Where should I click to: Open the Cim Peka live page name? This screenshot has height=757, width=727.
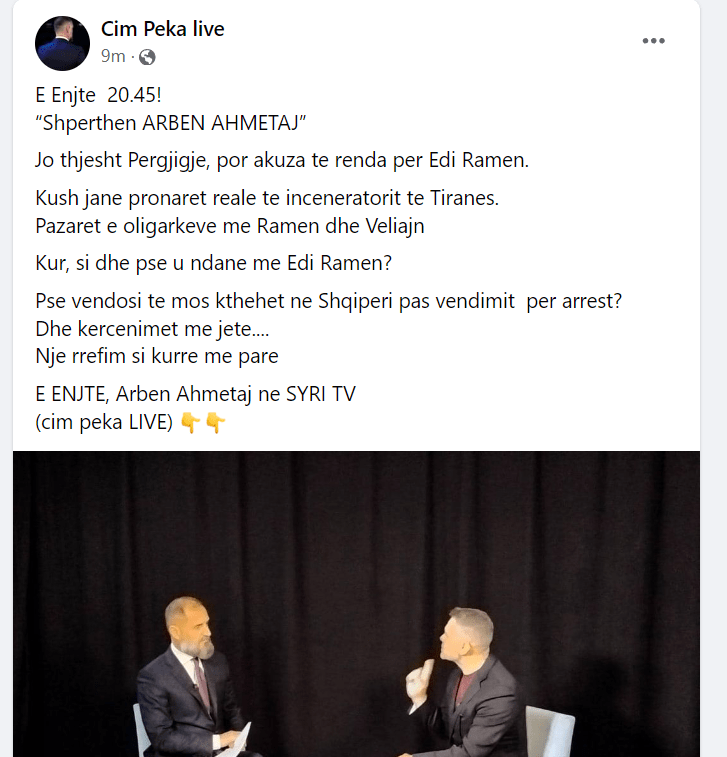(x=163, y=29)
